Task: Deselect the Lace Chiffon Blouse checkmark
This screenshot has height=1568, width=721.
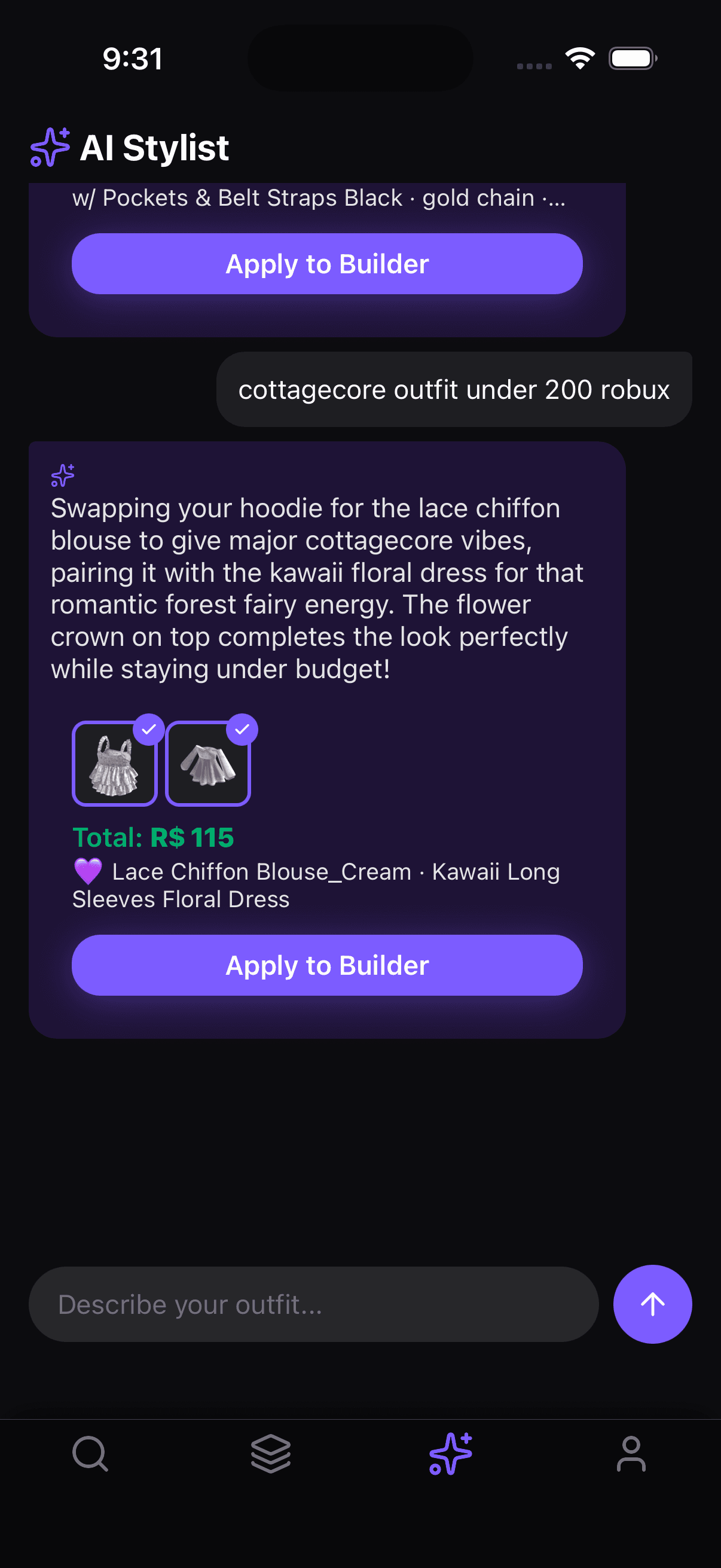Action: [x=148, y=728]
